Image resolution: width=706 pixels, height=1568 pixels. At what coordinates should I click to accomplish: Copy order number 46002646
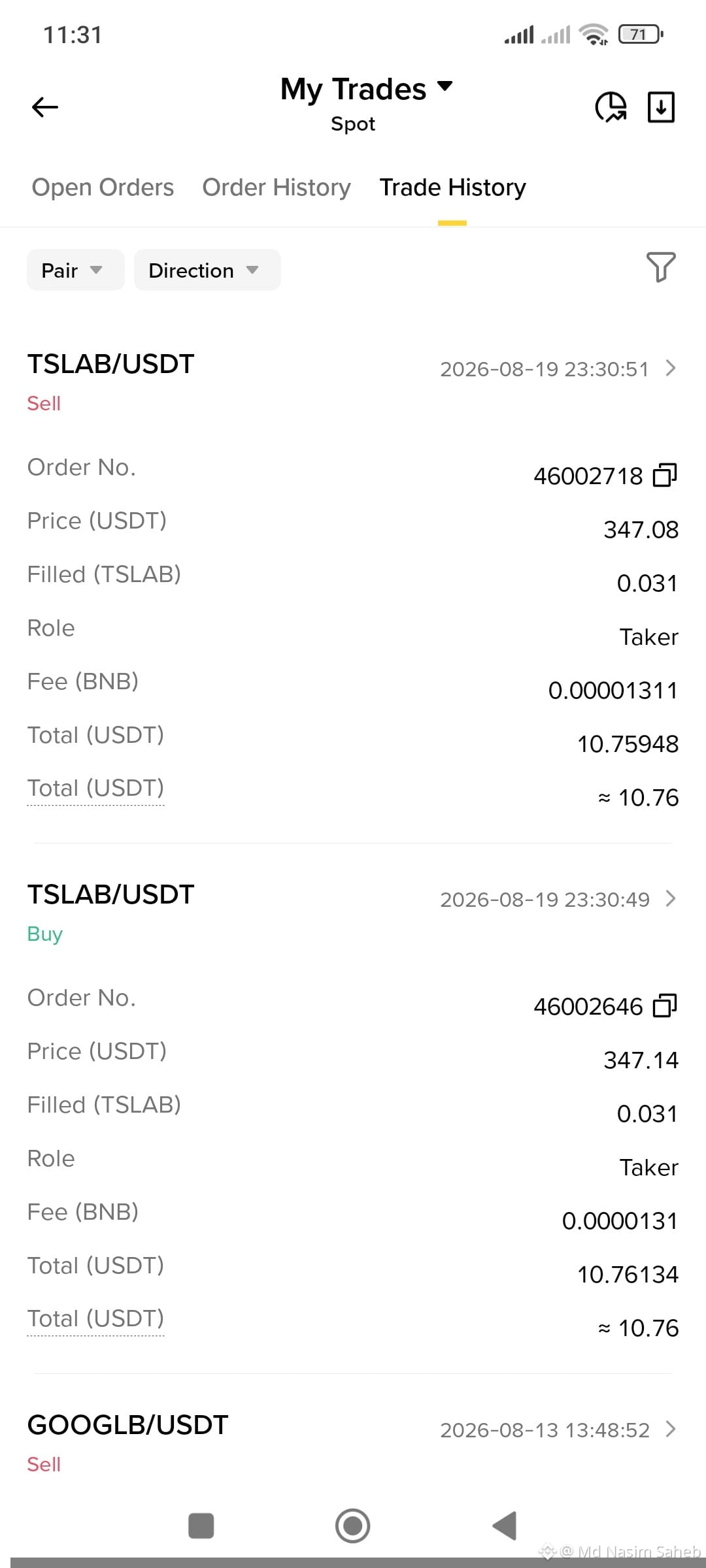tap(665, 1006)
